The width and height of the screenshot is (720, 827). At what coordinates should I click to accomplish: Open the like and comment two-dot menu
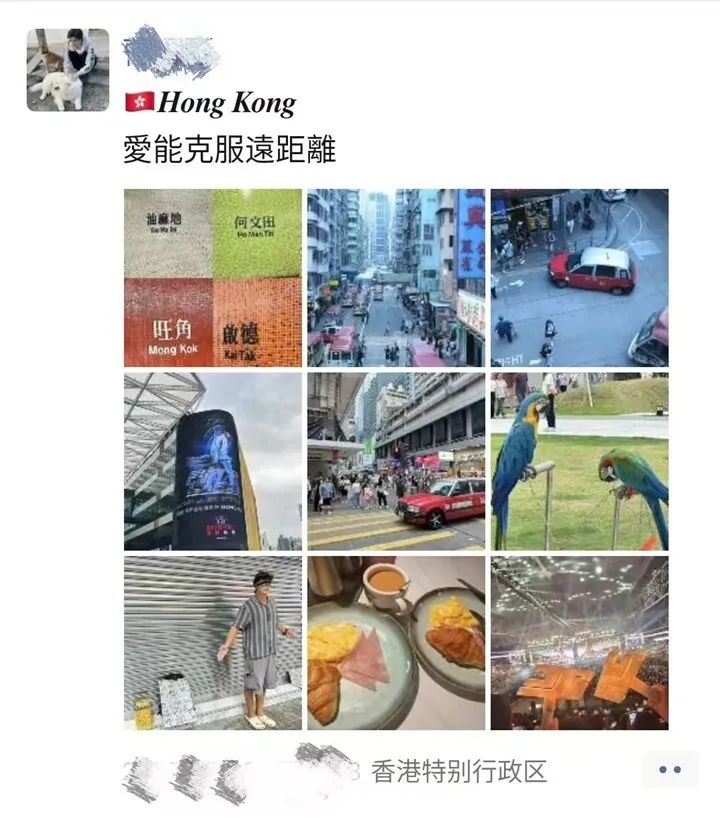click(x=669, y=770)
